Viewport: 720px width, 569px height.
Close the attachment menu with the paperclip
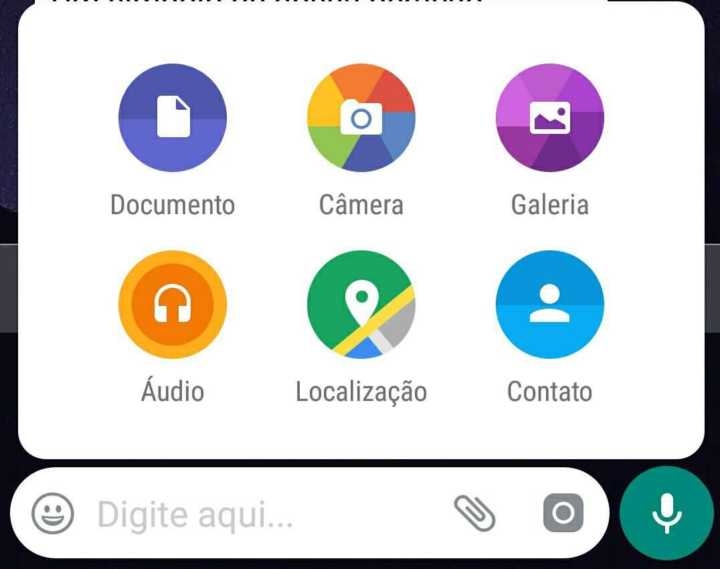coord(475,514)
